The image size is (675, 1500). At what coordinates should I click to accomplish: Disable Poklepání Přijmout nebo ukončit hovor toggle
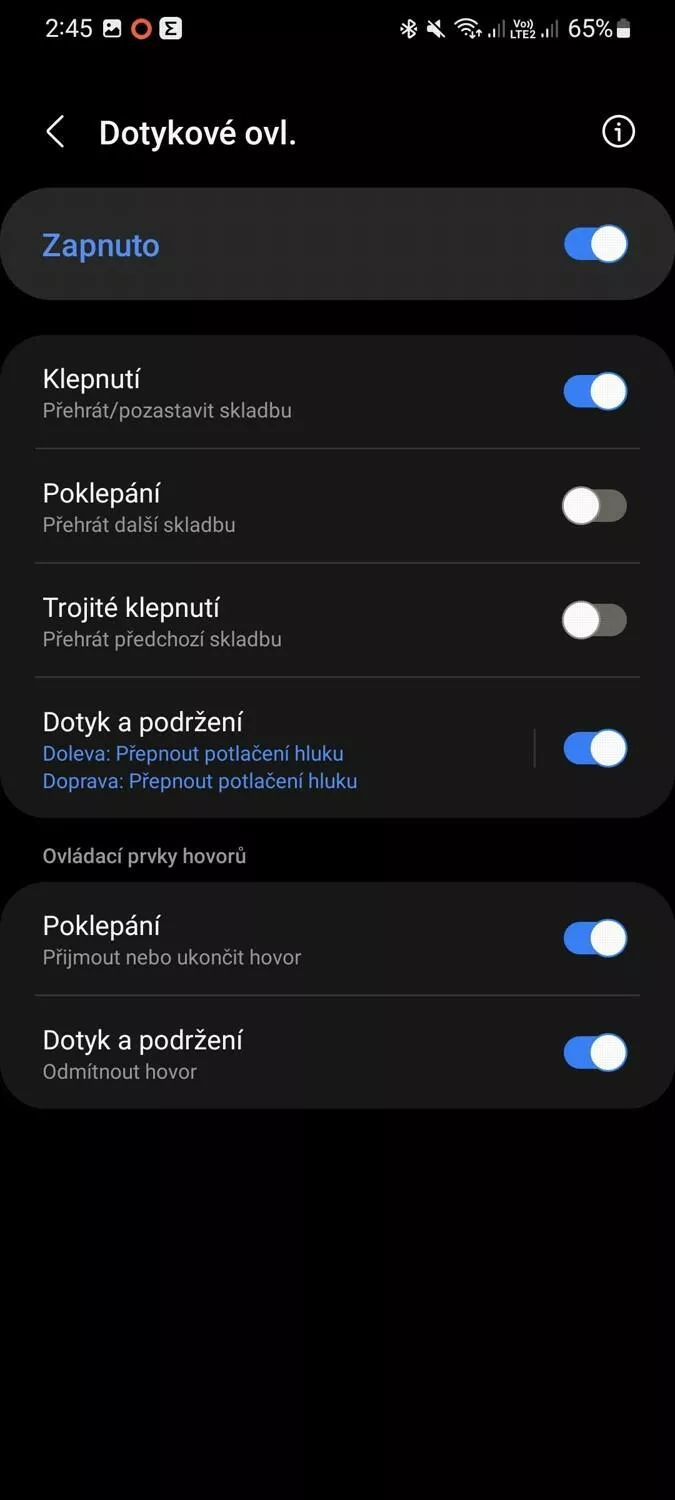point(595,939)
